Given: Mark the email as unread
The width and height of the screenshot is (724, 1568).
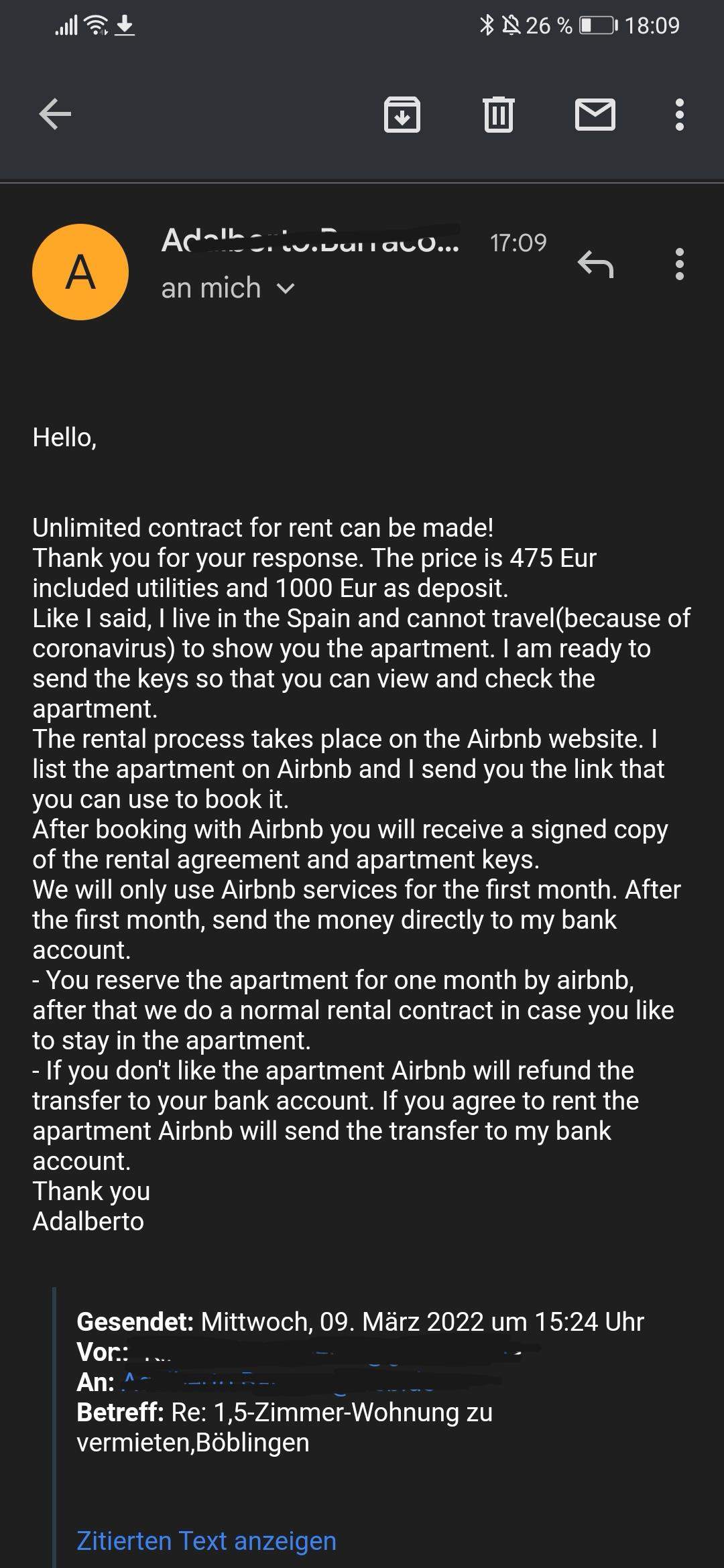Looking at the screenshot, I should point(597,115).
